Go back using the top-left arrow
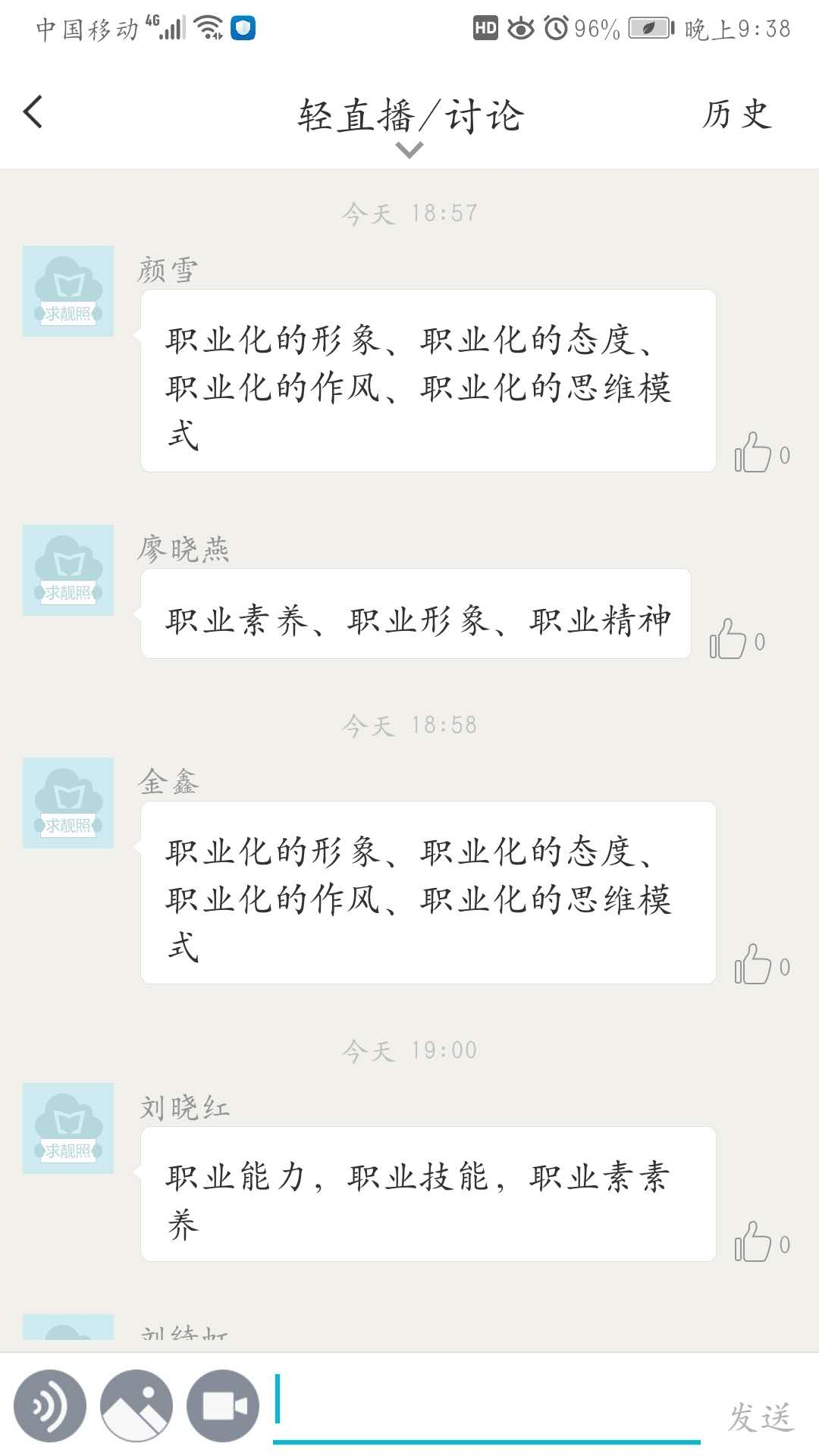Viewport: 819px width, 1456px height. 33,113
